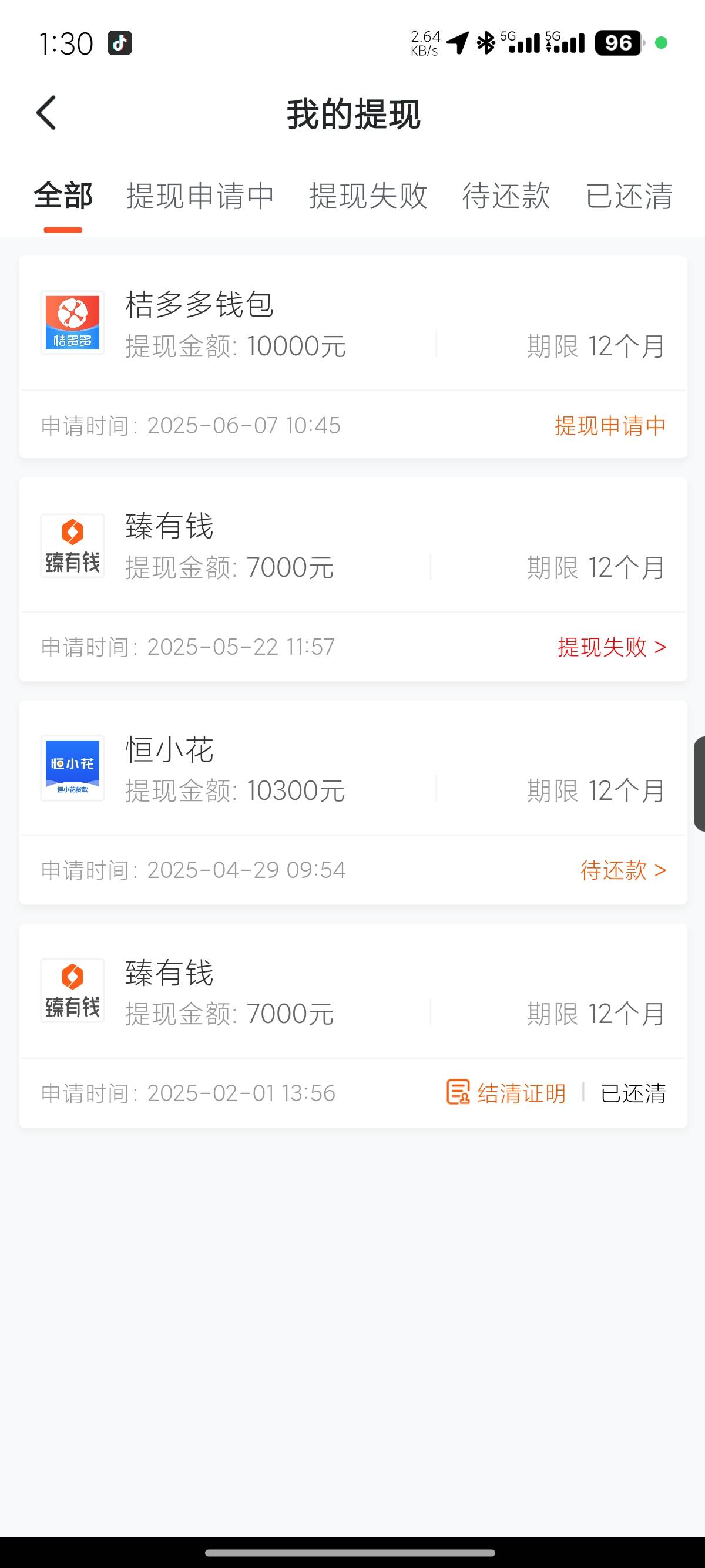Open the 臻有钱 card applied 2025-02-01

tap(353, 1025)
